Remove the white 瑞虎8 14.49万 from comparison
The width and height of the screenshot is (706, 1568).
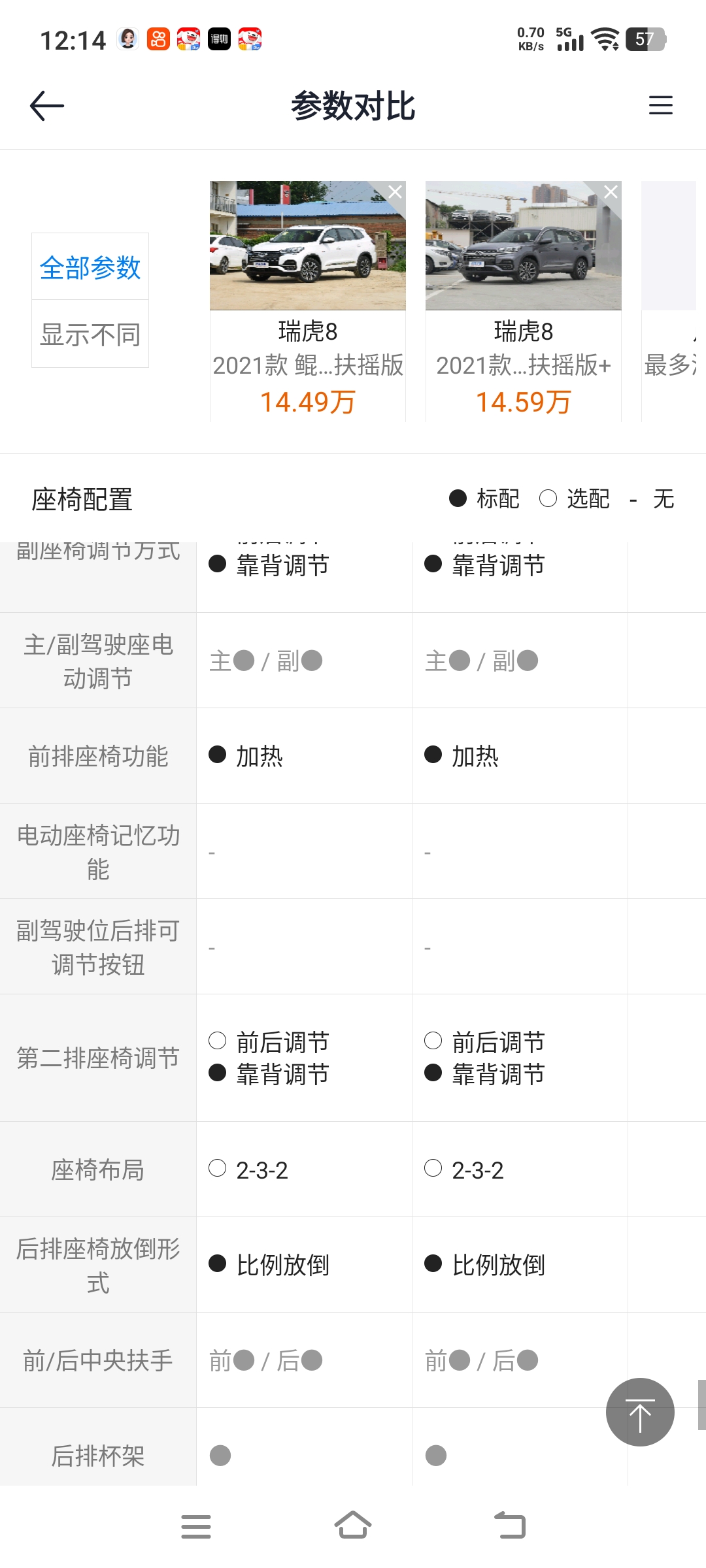pos(395,192)
